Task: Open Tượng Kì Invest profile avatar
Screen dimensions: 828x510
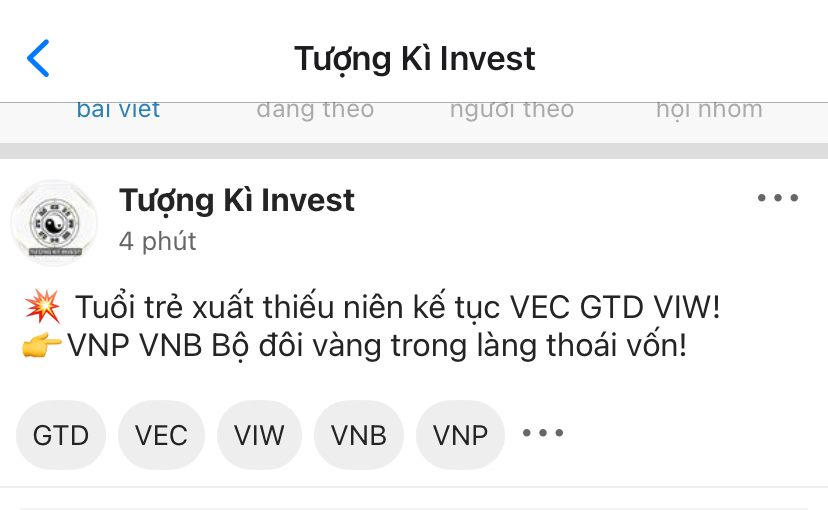Action: (53, 223)
